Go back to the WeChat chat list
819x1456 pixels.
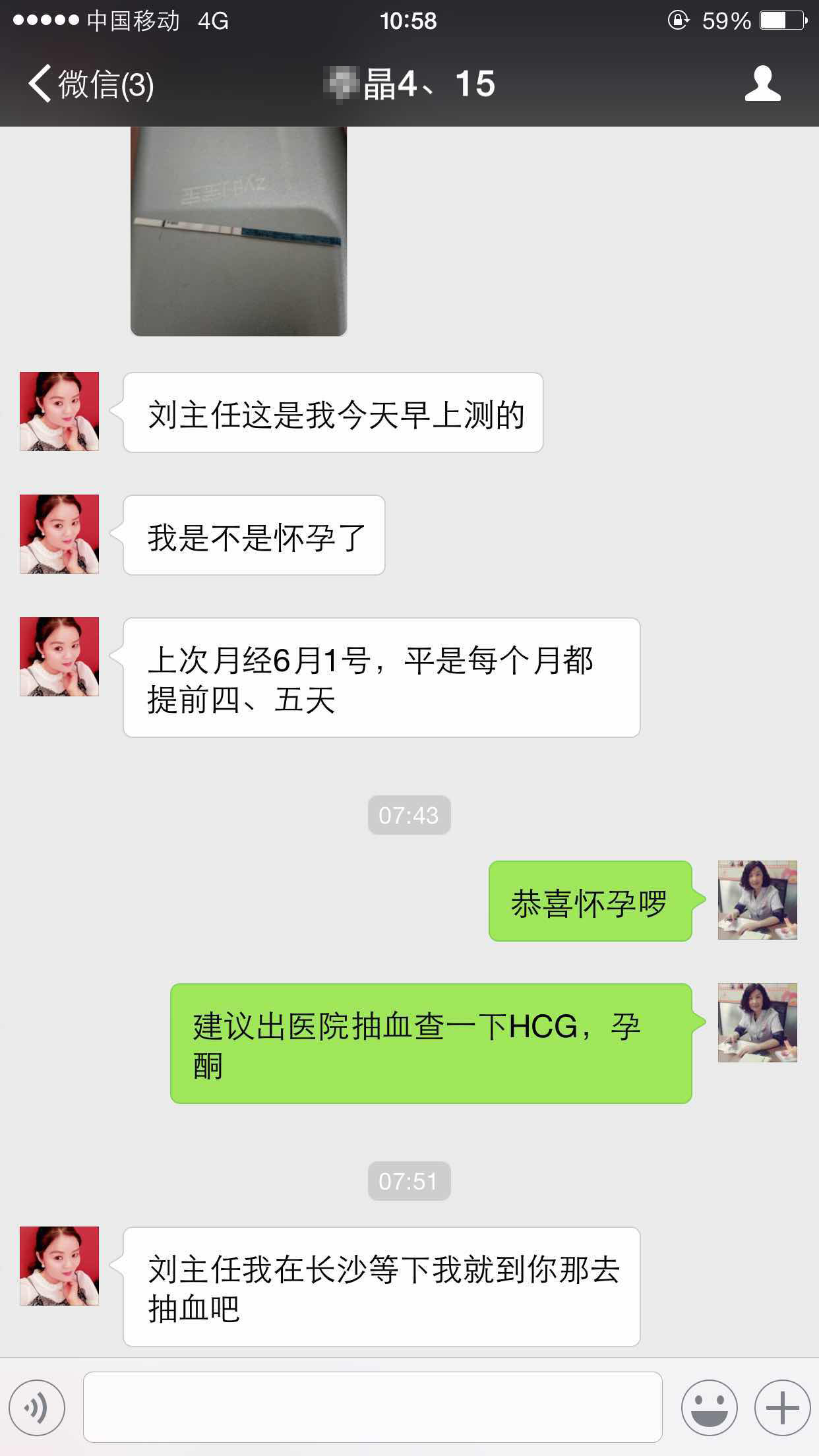click(x=90, y=84)
